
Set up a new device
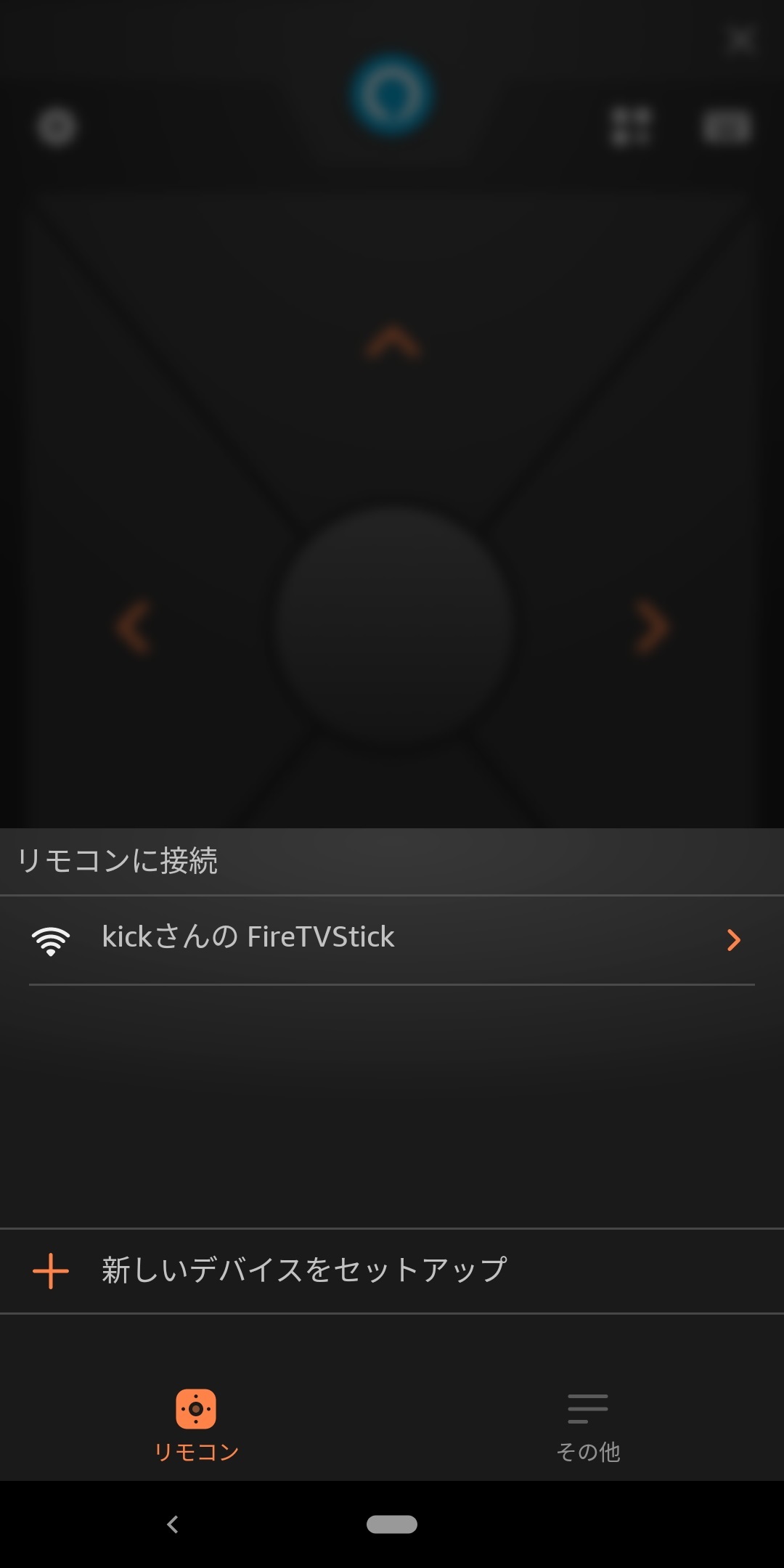point(392,1270)
